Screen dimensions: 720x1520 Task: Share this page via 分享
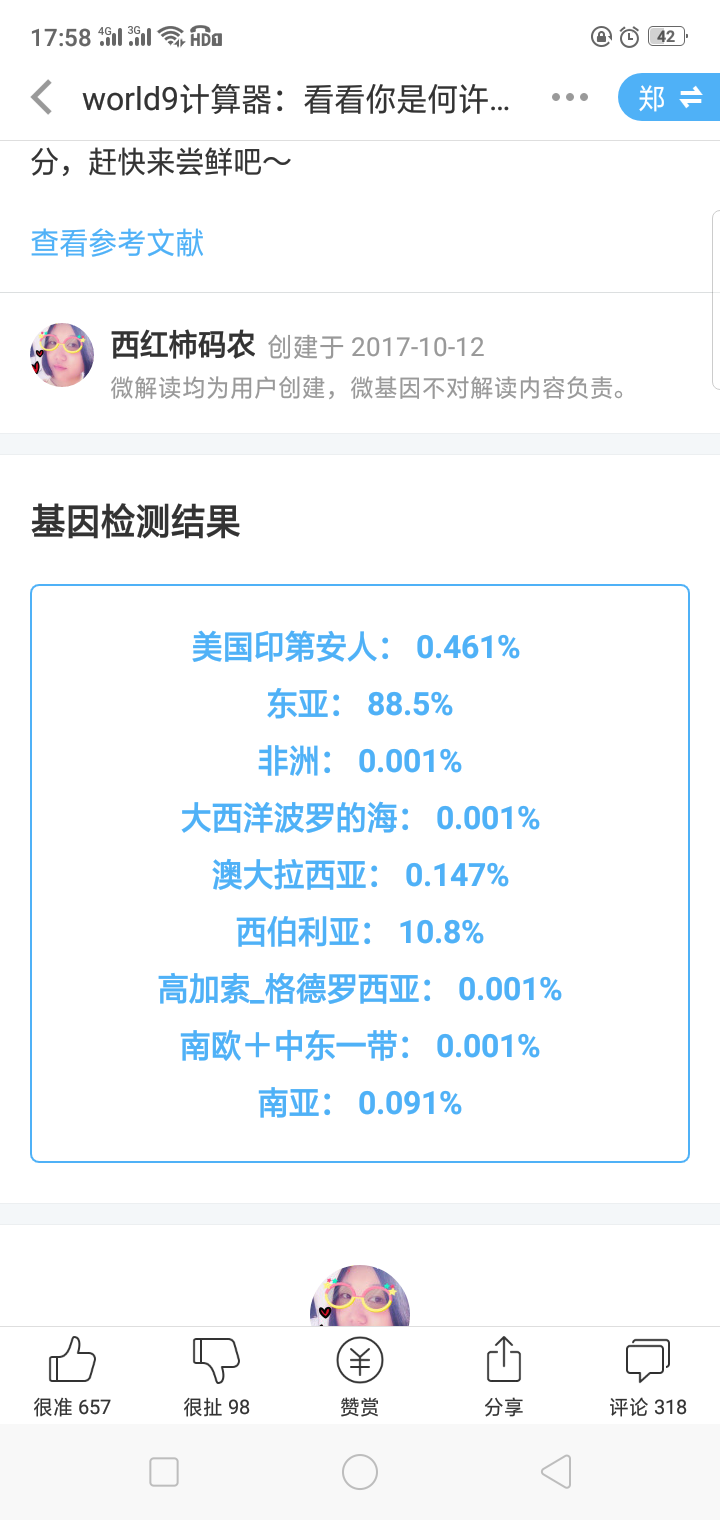coord(504,1376)
